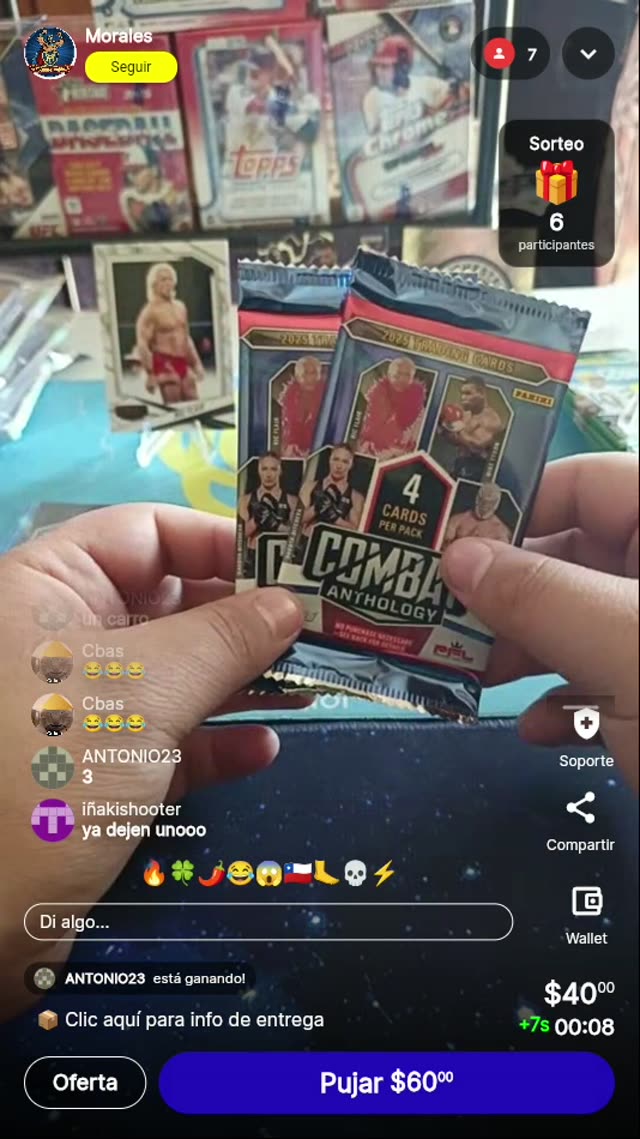The height and width of the screenshot is (1139, 640).
Task: Collapse the stream with the down chevron
Action: (x=588, y=54)
